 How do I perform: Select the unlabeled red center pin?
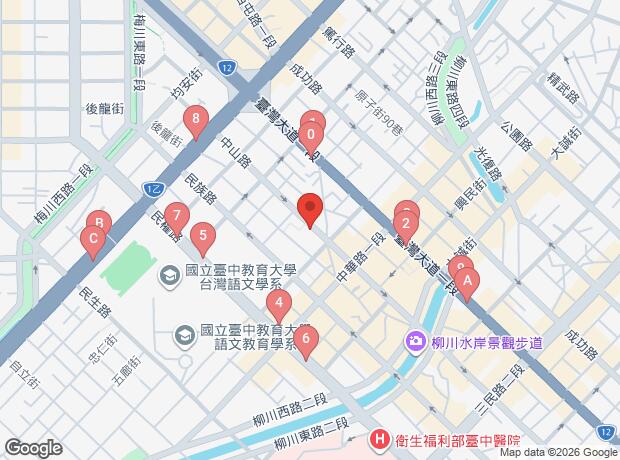pyautogui.click(x=310, y=210)
